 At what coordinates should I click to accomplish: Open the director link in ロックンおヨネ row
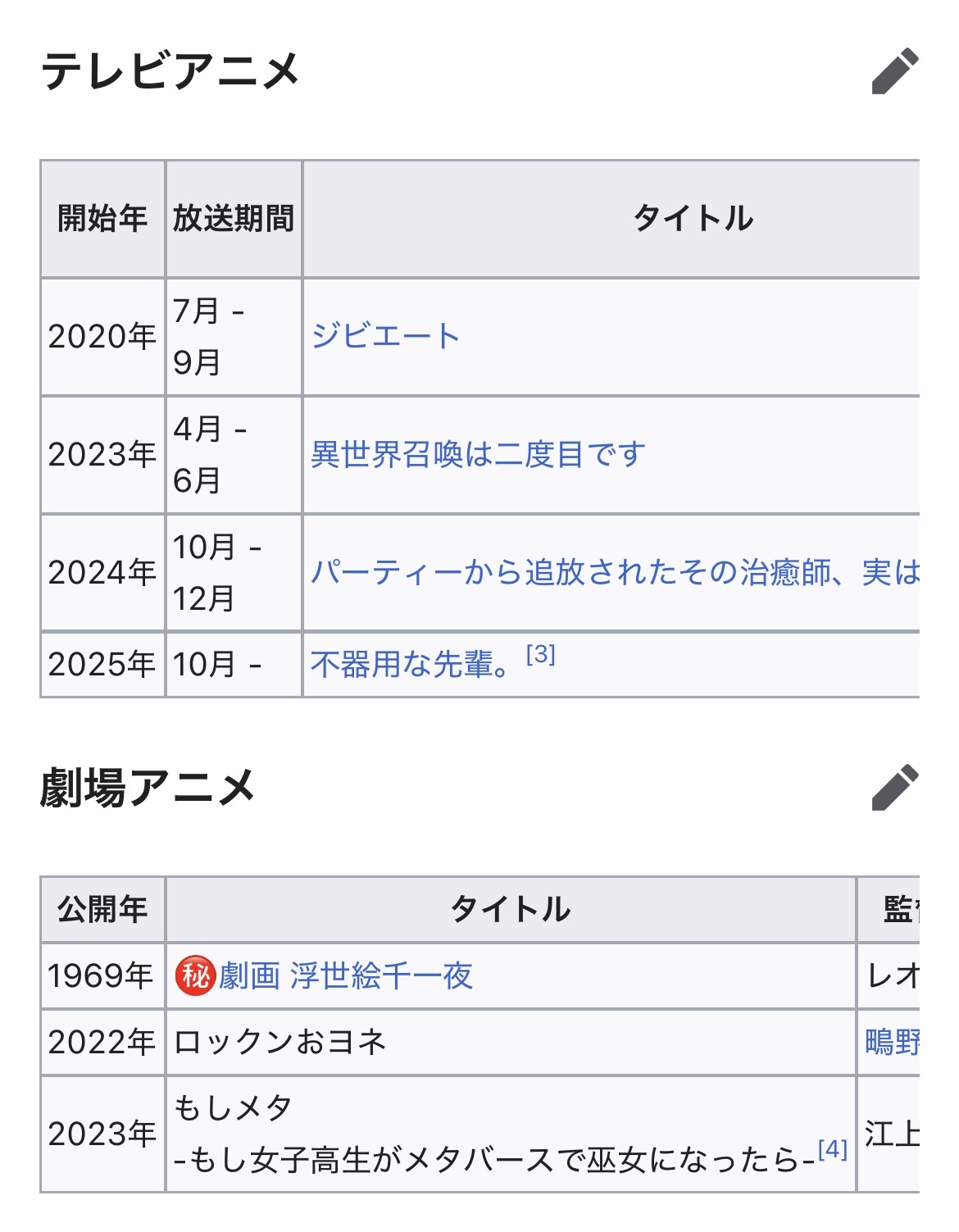pyautogui.click(x=892, y=1043)
